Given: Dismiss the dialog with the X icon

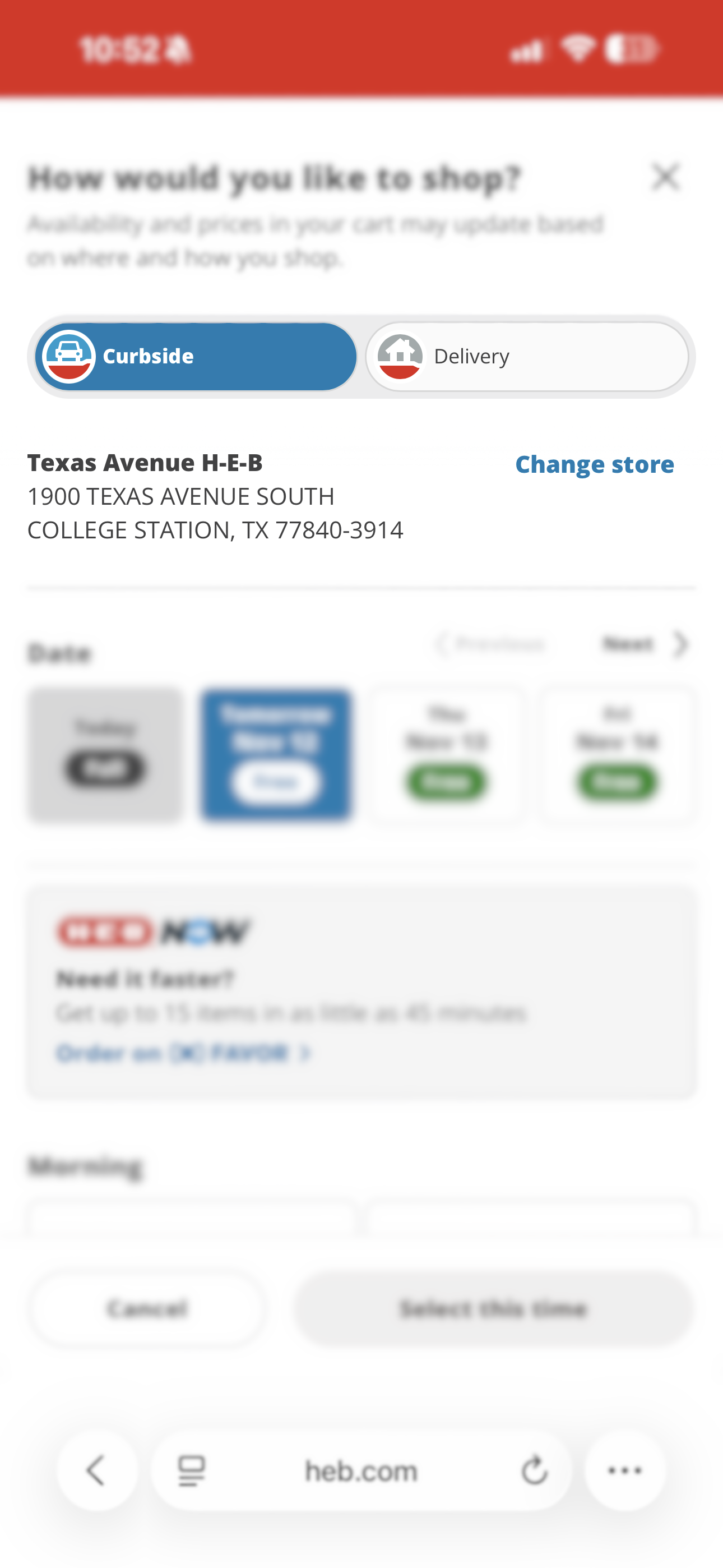Looking at the screenshot, I should pyautogui.click(x=667, y=177).
